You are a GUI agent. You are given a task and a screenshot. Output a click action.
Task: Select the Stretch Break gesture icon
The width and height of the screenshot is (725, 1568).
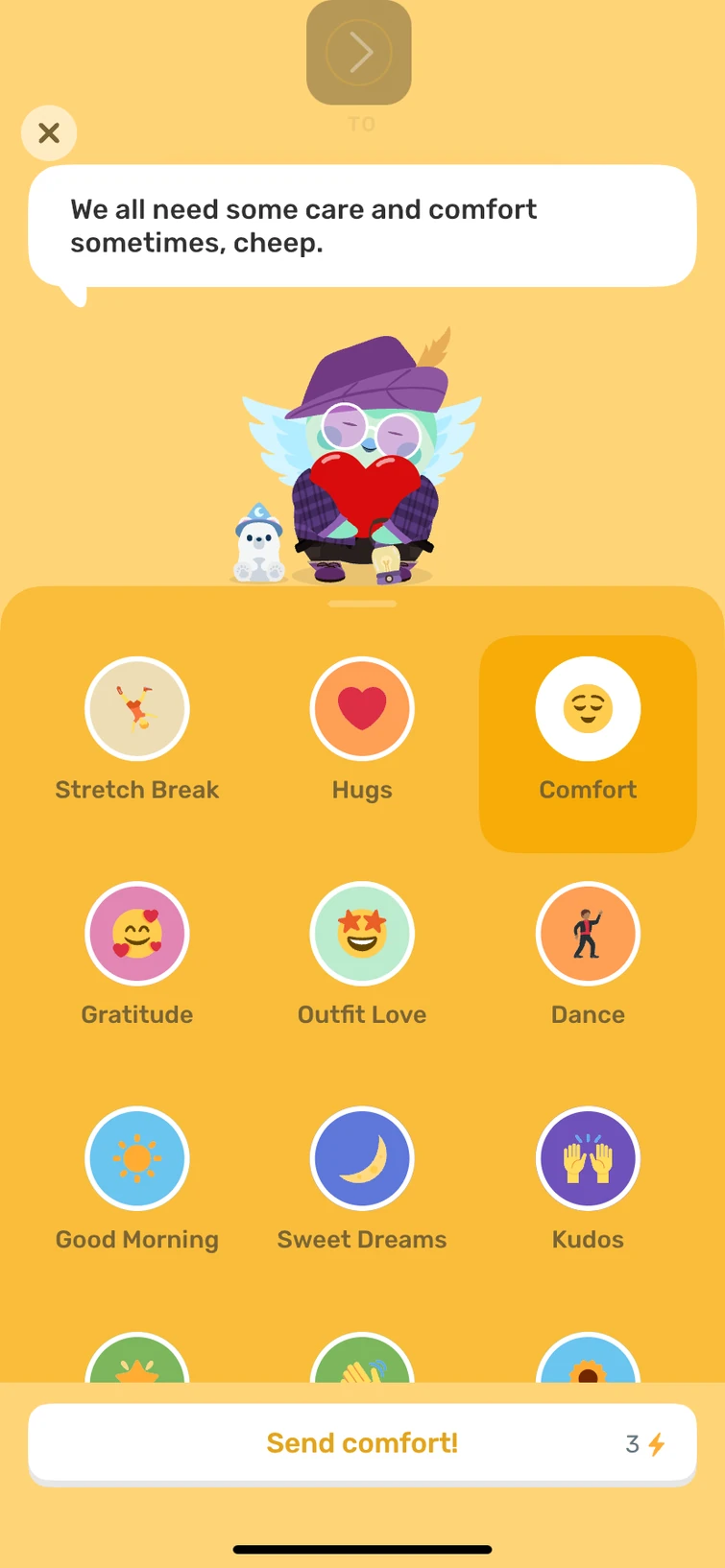137,707
